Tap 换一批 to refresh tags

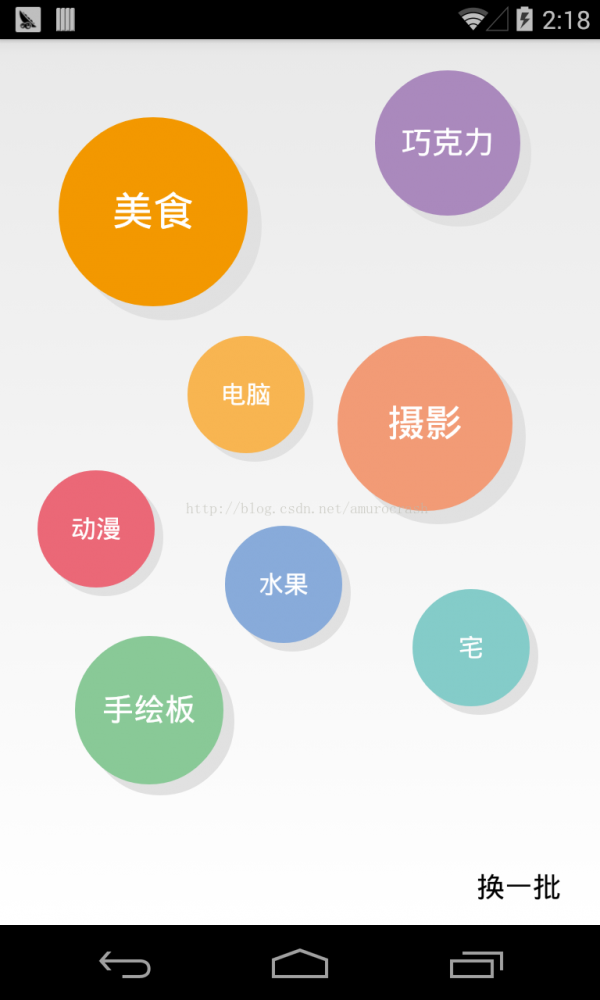click(518, 886)
